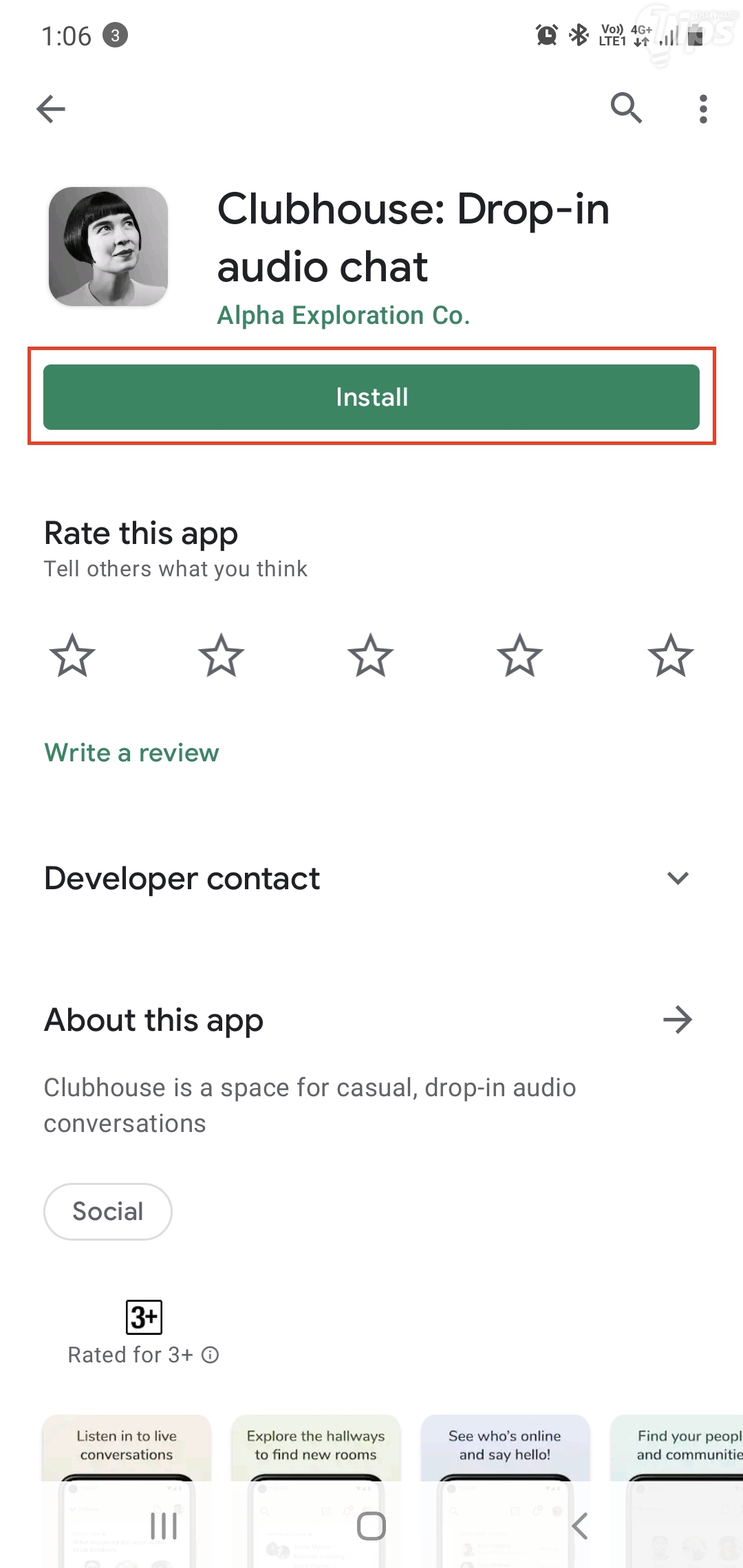The width and height of the screenshot is (743, 1568).
Task: Select the Social category chip
Action: 108,1211
